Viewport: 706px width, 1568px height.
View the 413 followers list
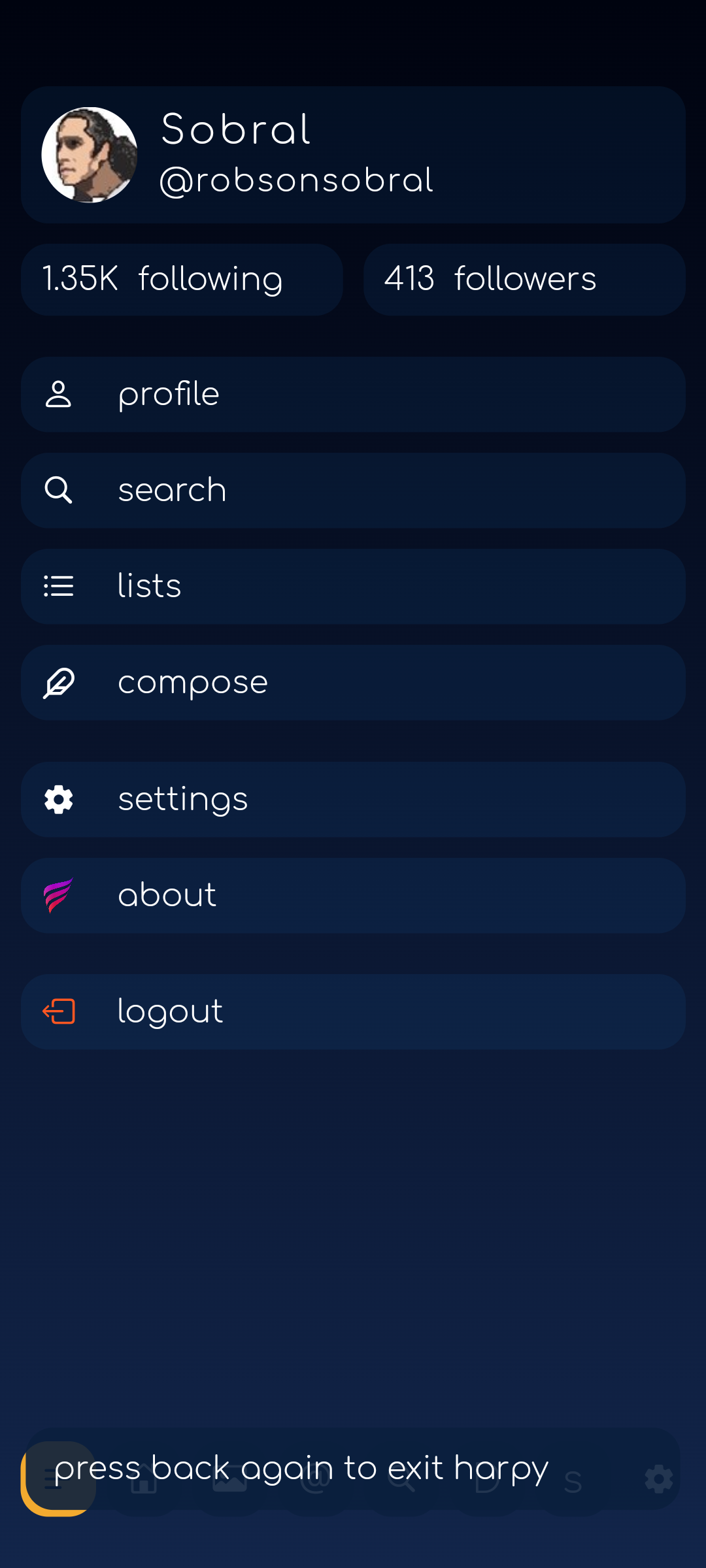pyautogui.click(x=523, y=279)
